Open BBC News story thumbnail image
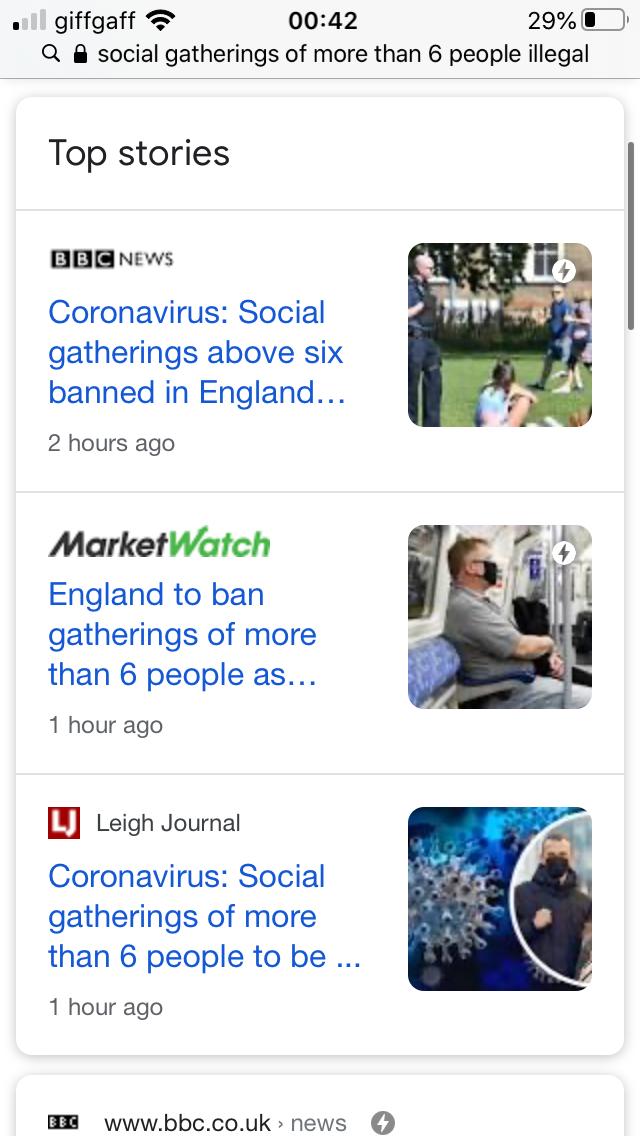 click(x=499, y=335)
